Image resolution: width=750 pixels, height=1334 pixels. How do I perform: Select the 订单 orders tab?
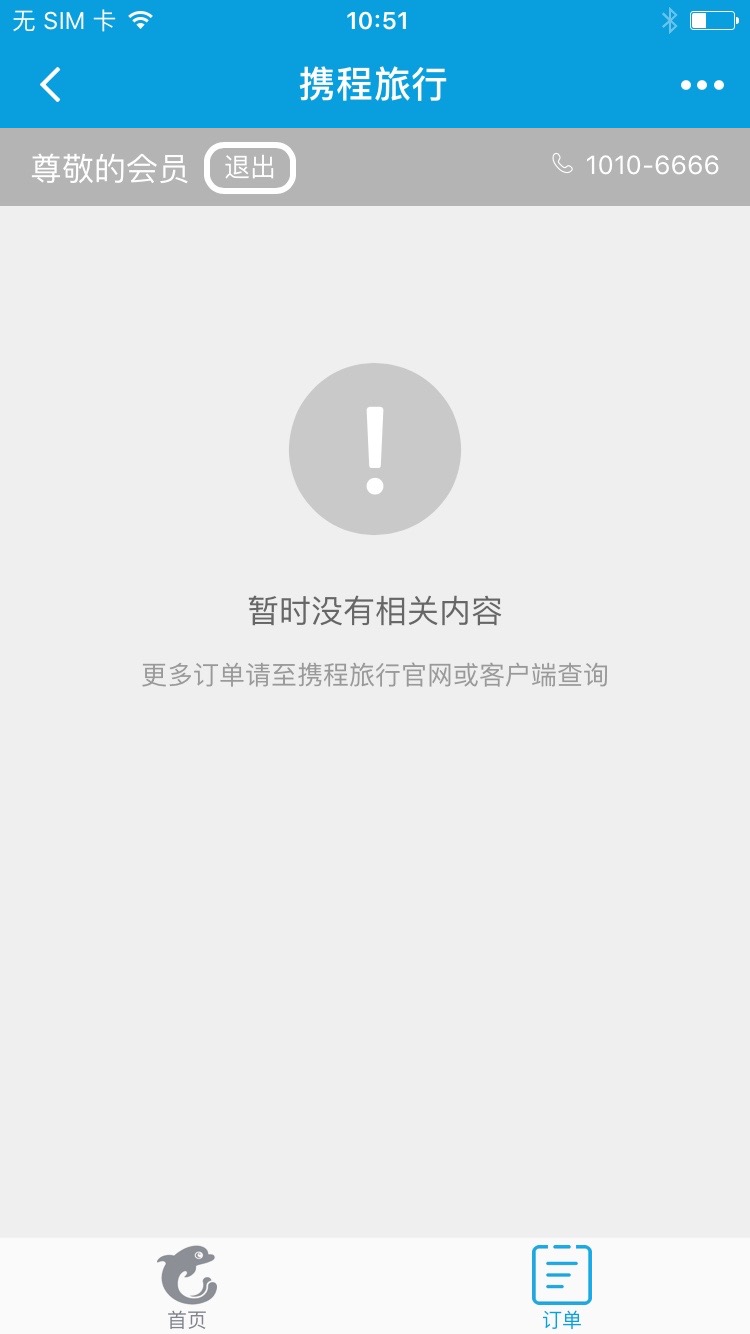coord(562,1287)
